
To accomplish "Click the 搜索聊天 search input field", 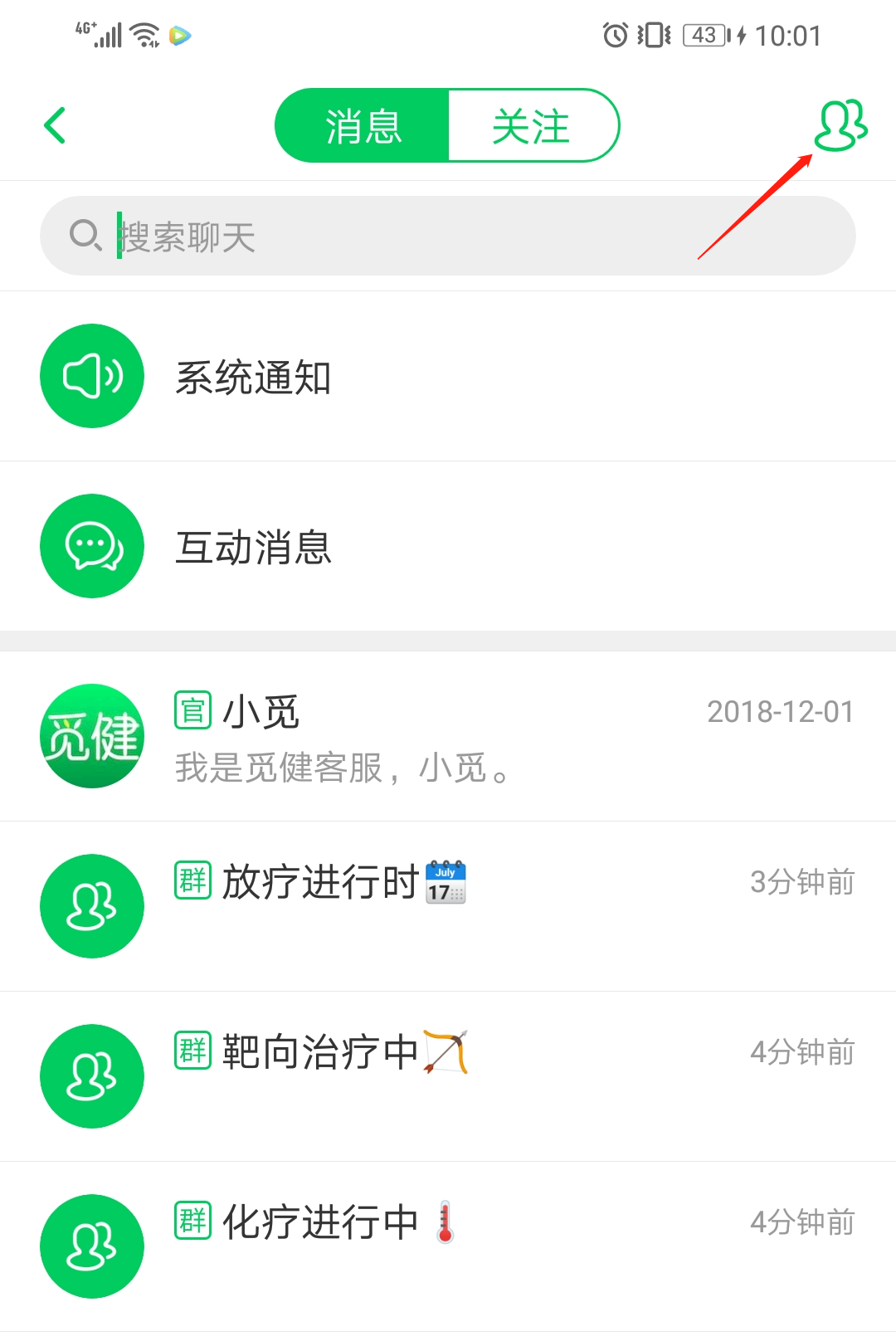I will pyautogui.click(x=448, y=235).
